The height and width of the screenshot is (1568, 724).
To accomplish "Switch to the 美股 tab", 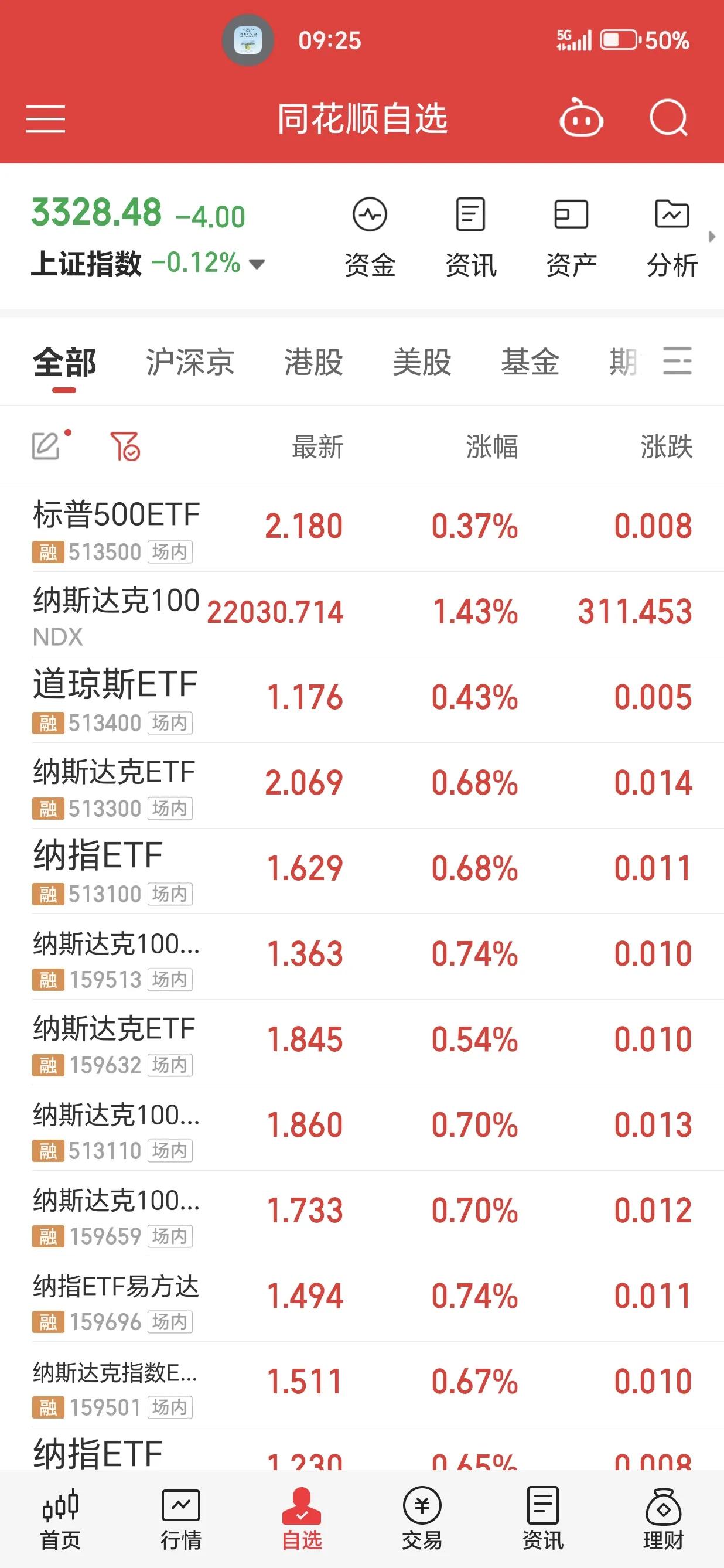I will click(422, 362).
